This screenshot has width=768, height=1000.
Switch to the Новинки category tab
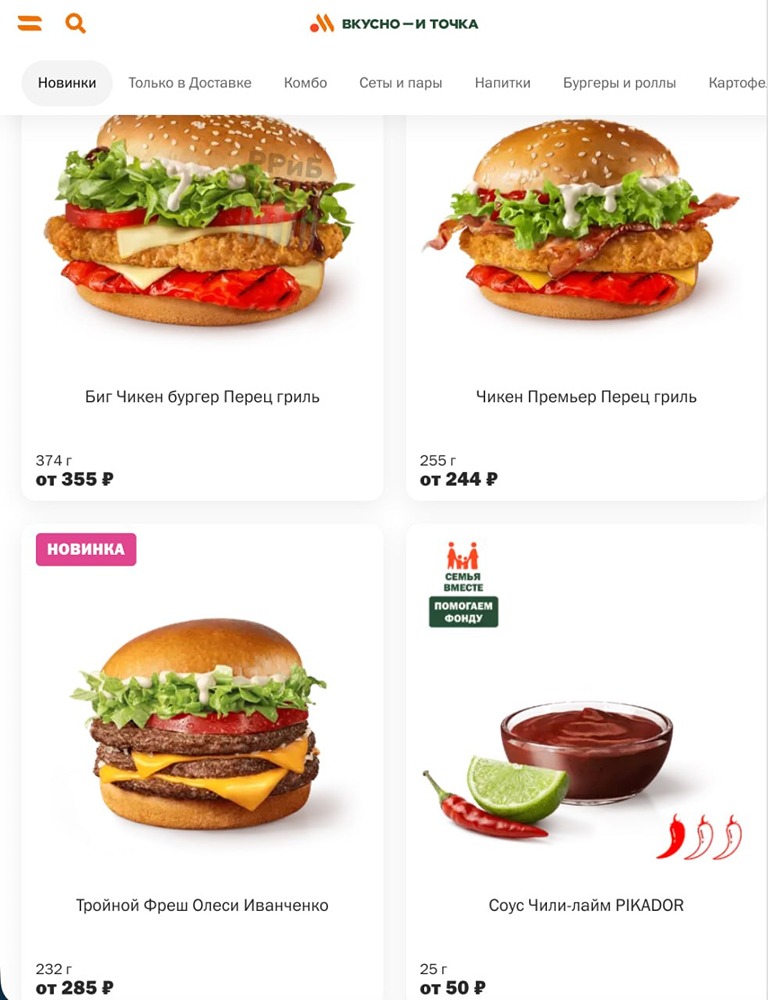(x=66, y=83)
